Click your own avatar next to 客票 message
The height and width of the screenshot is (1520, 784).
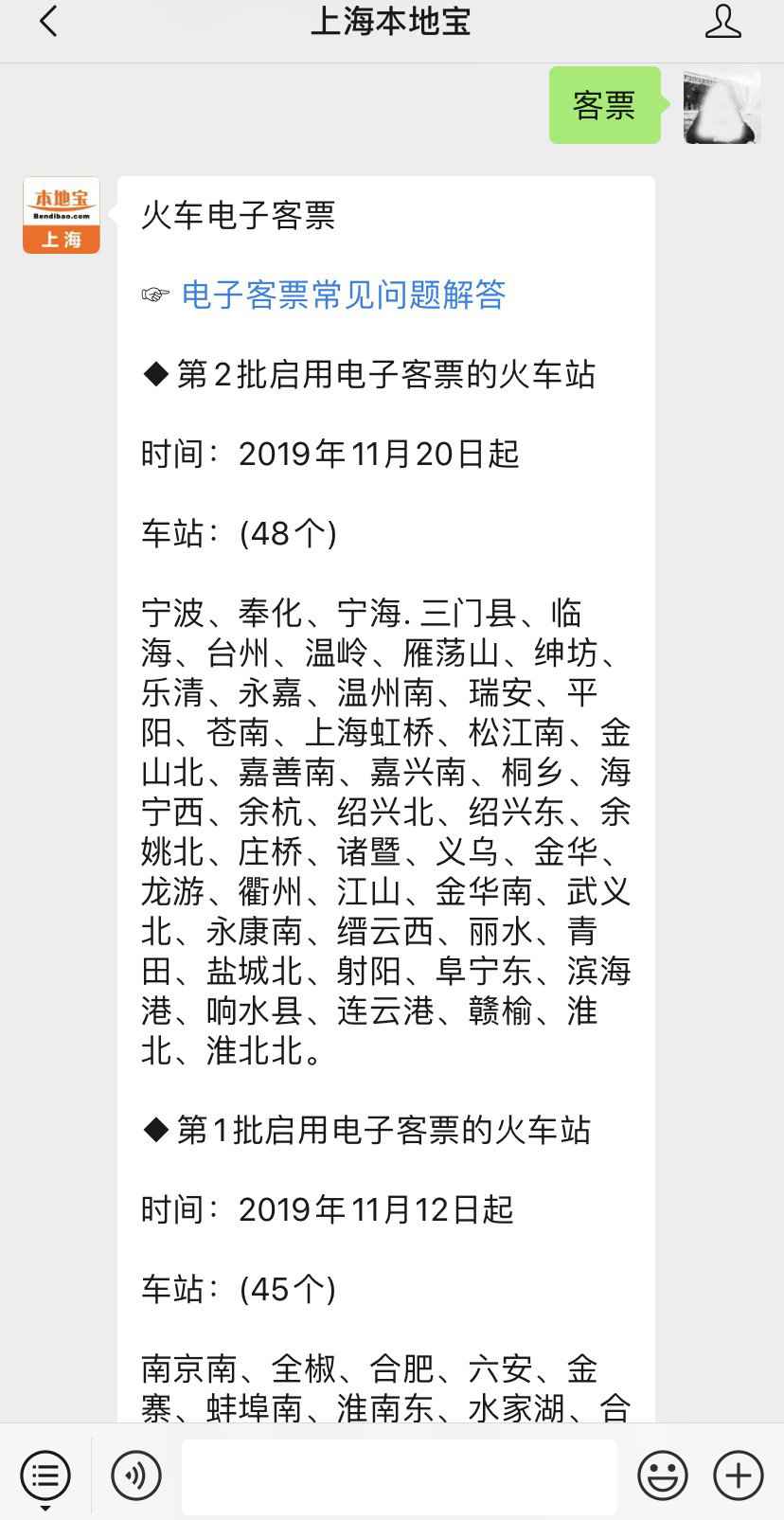click(x=721, y=105)
